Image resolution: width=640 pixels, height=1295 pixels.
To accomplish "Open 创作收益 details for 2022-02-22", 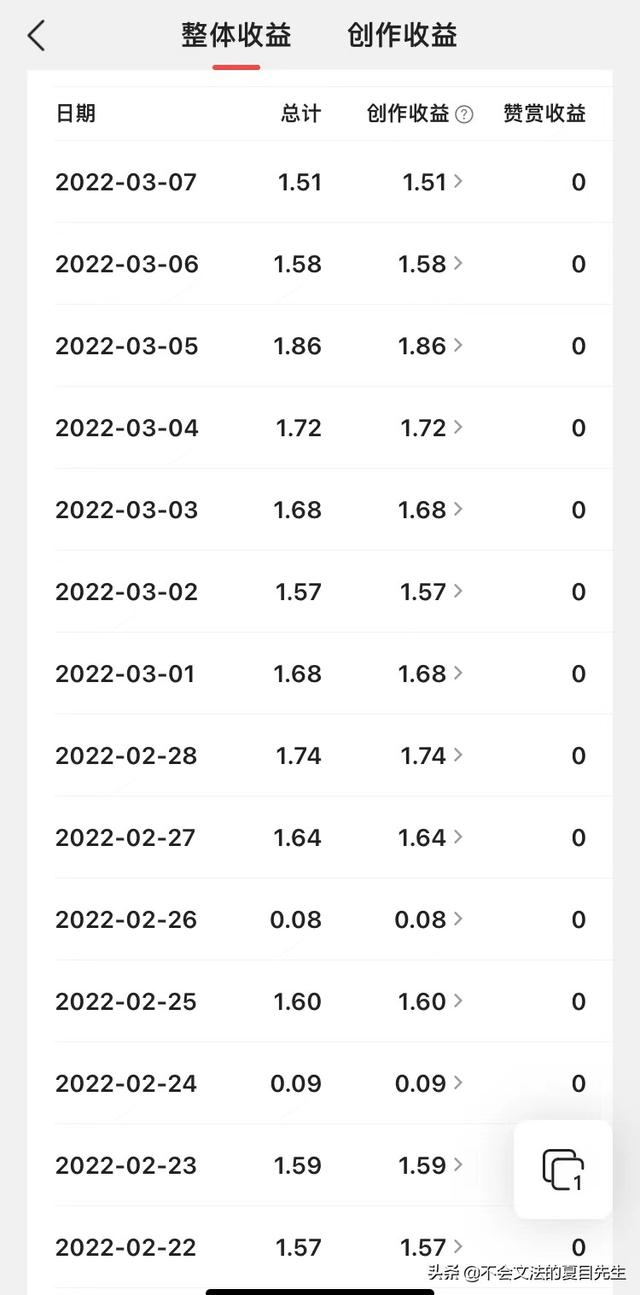I will tap(432, 1248).
